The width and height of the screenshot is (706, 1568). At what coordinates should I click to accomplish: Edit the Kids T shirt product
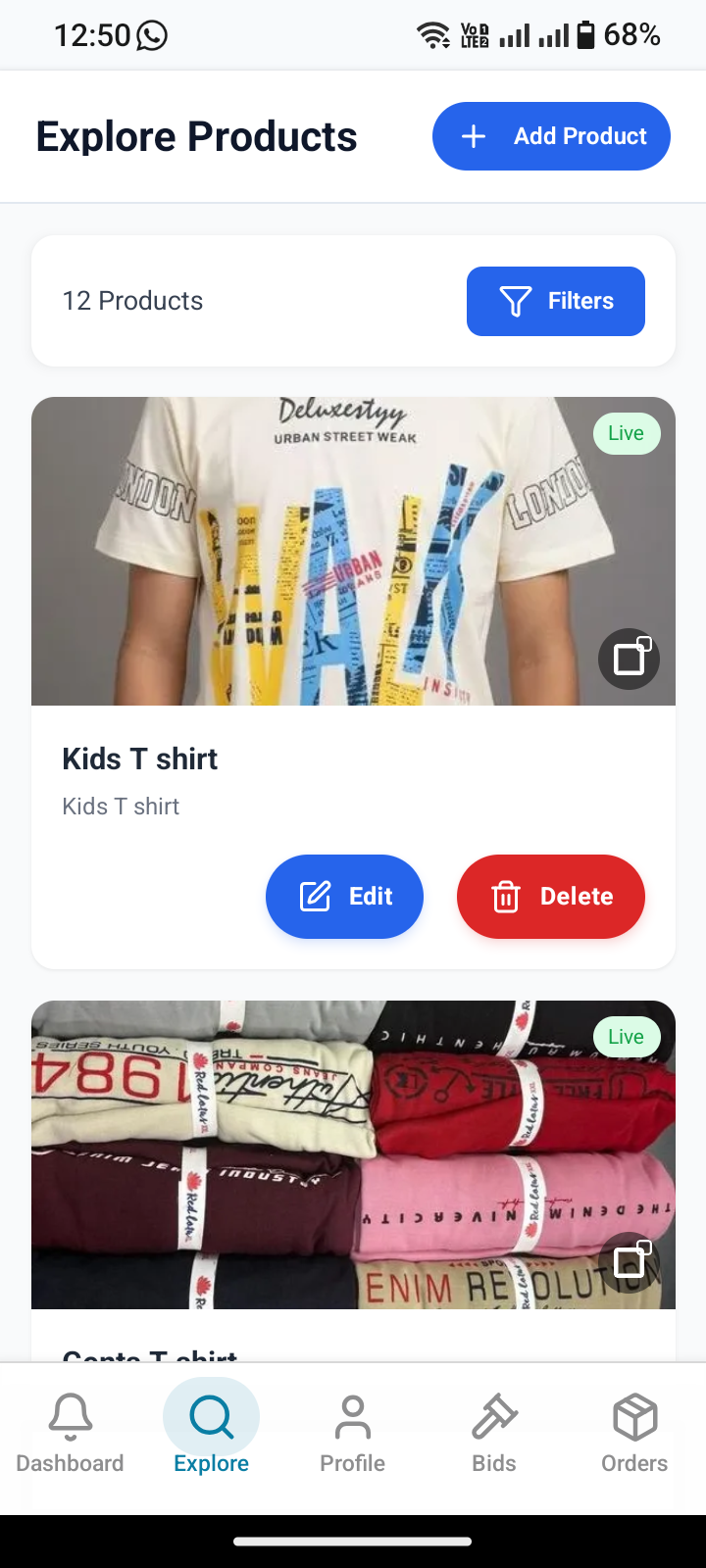coord(344,897)
